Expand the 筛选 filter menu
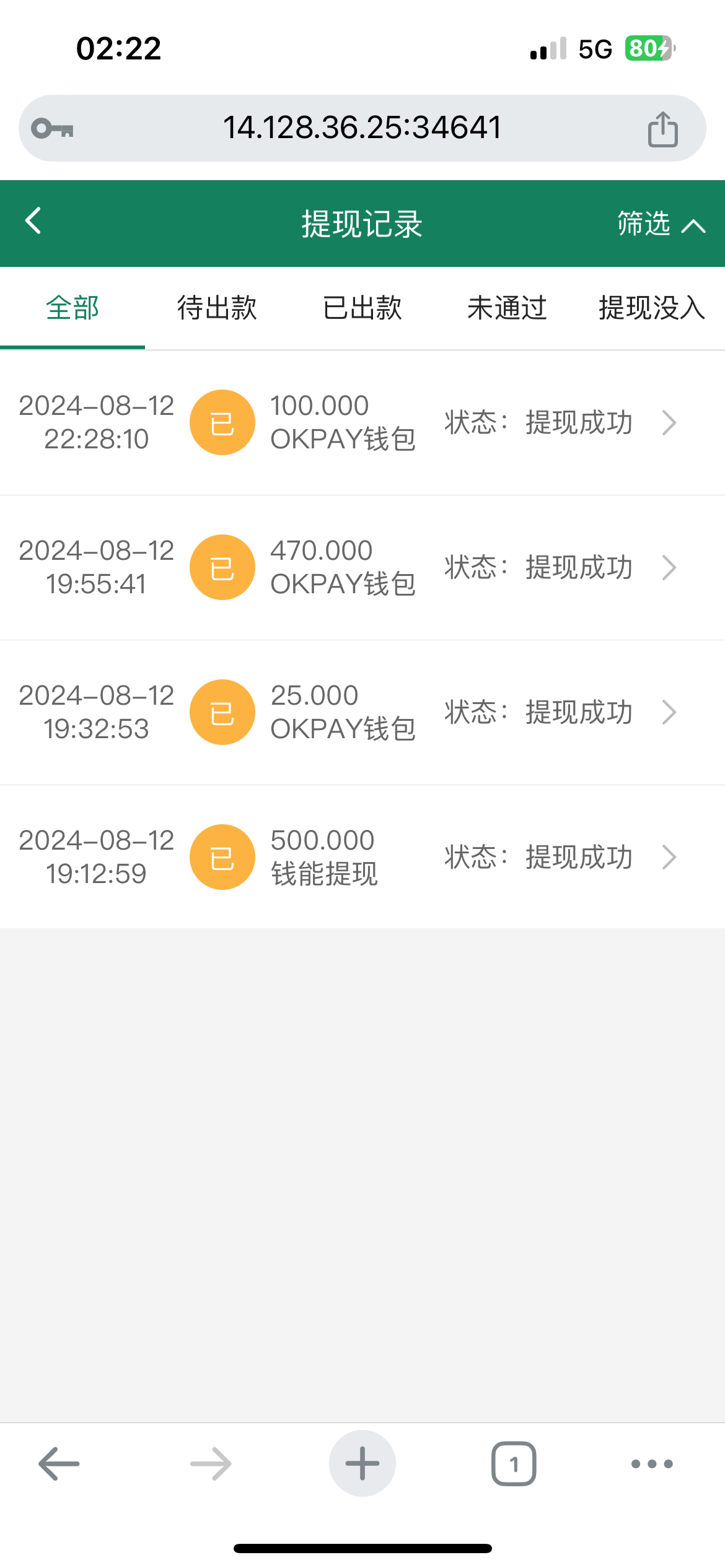Image resolution: width=725 pixels, height=1568 pixels. [x=661, y=224]
